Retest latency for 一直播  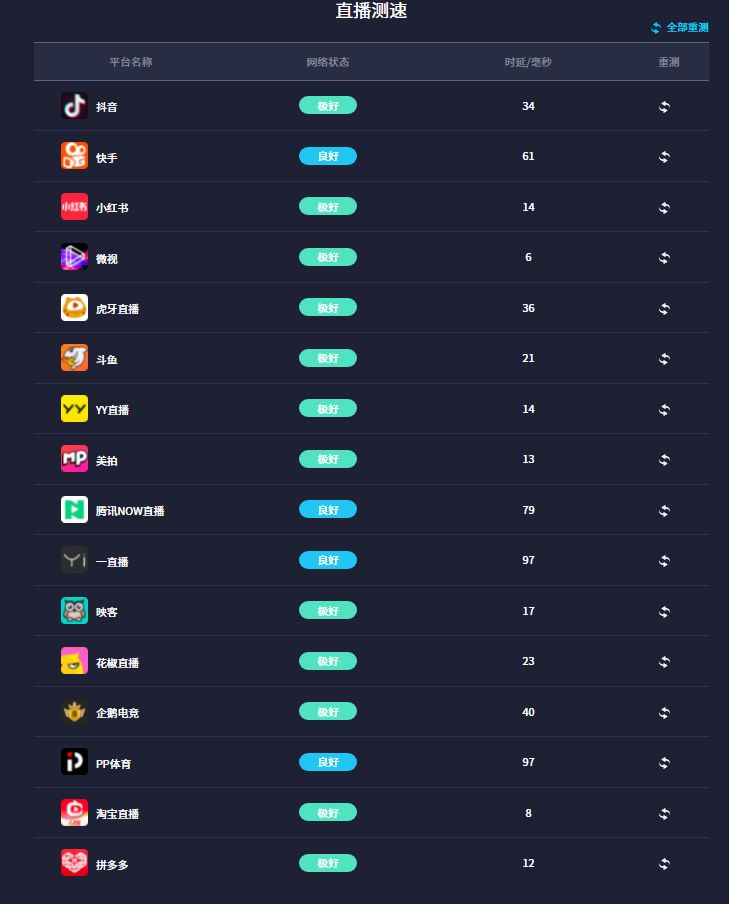click(664, 561)
